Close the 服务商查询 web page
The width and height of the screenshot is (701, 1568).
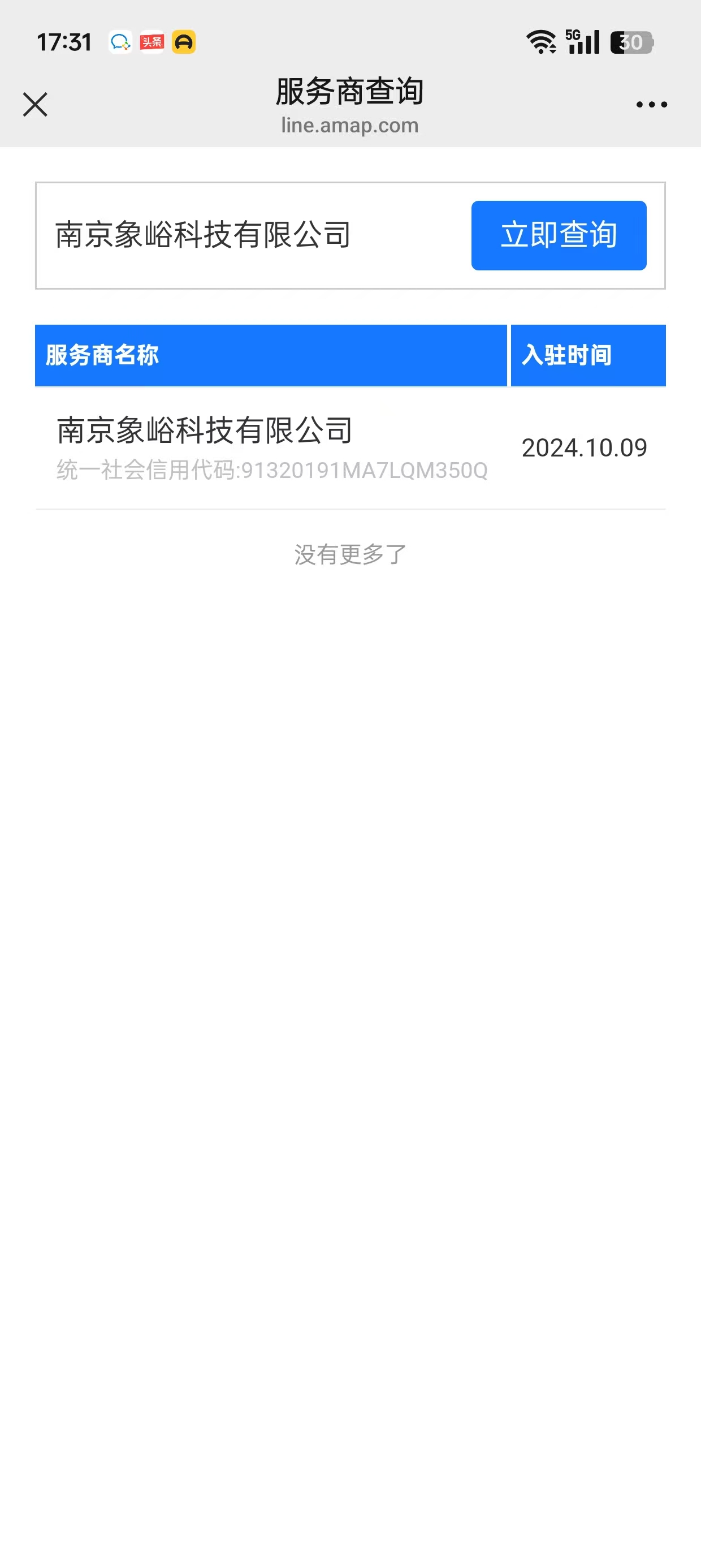35,104
